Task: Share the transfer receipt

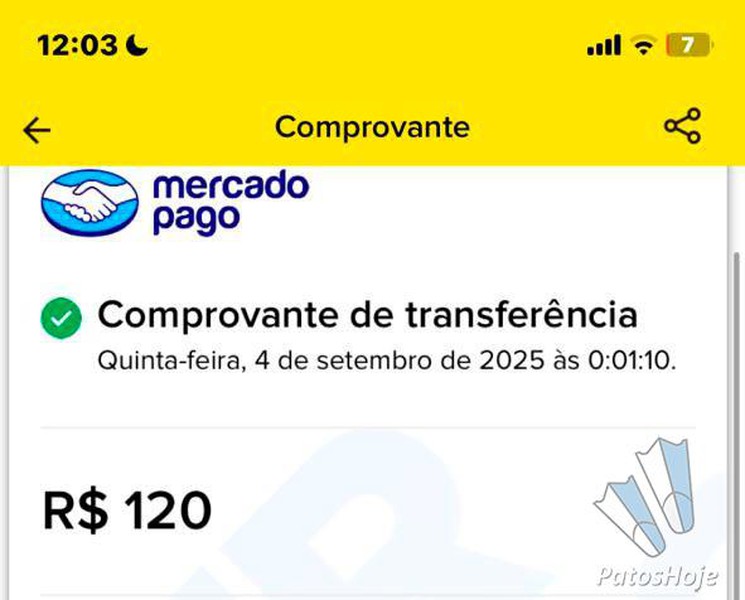Action: [x=683, y=127]
